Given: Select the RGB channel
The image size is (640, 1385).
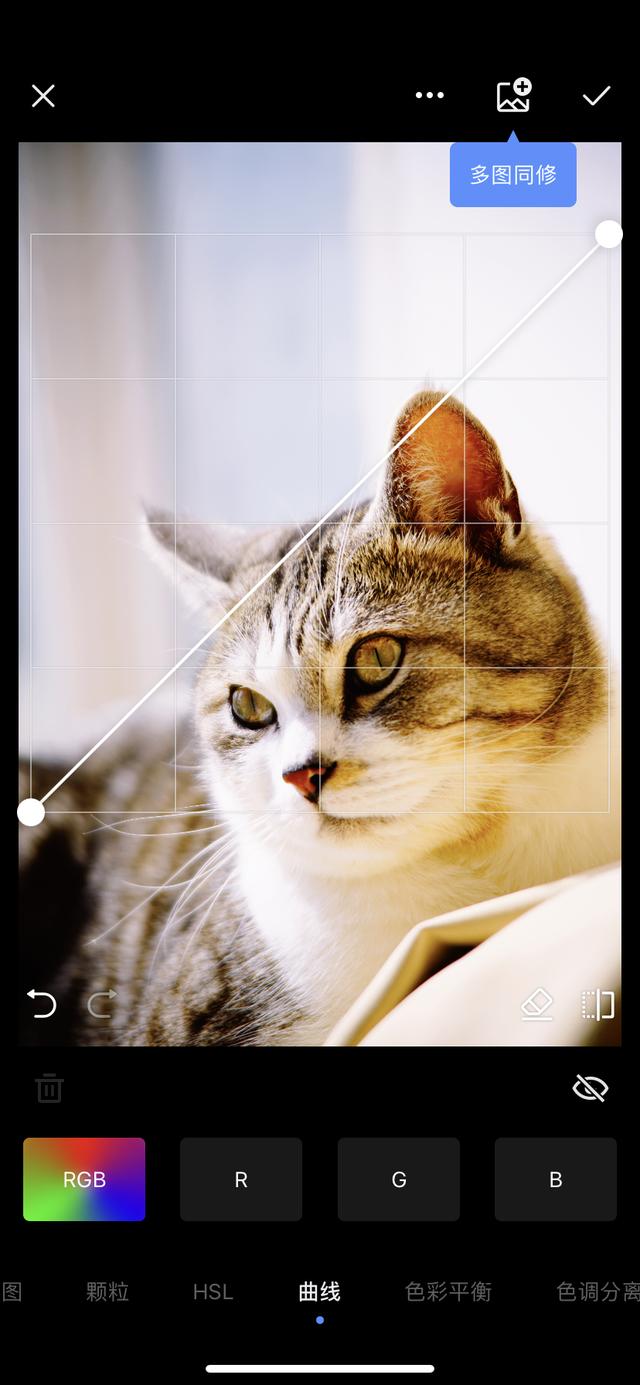Looking at the screenshot, I should tap(84, 1180).
